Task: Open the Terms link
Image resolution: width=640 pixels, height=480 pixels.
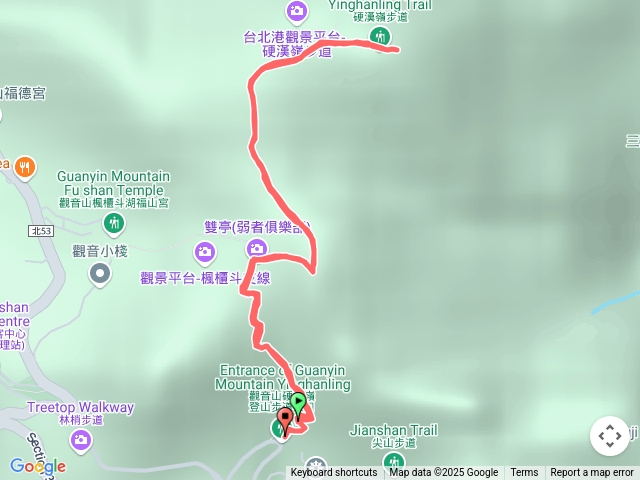Action: coord(524,473)
